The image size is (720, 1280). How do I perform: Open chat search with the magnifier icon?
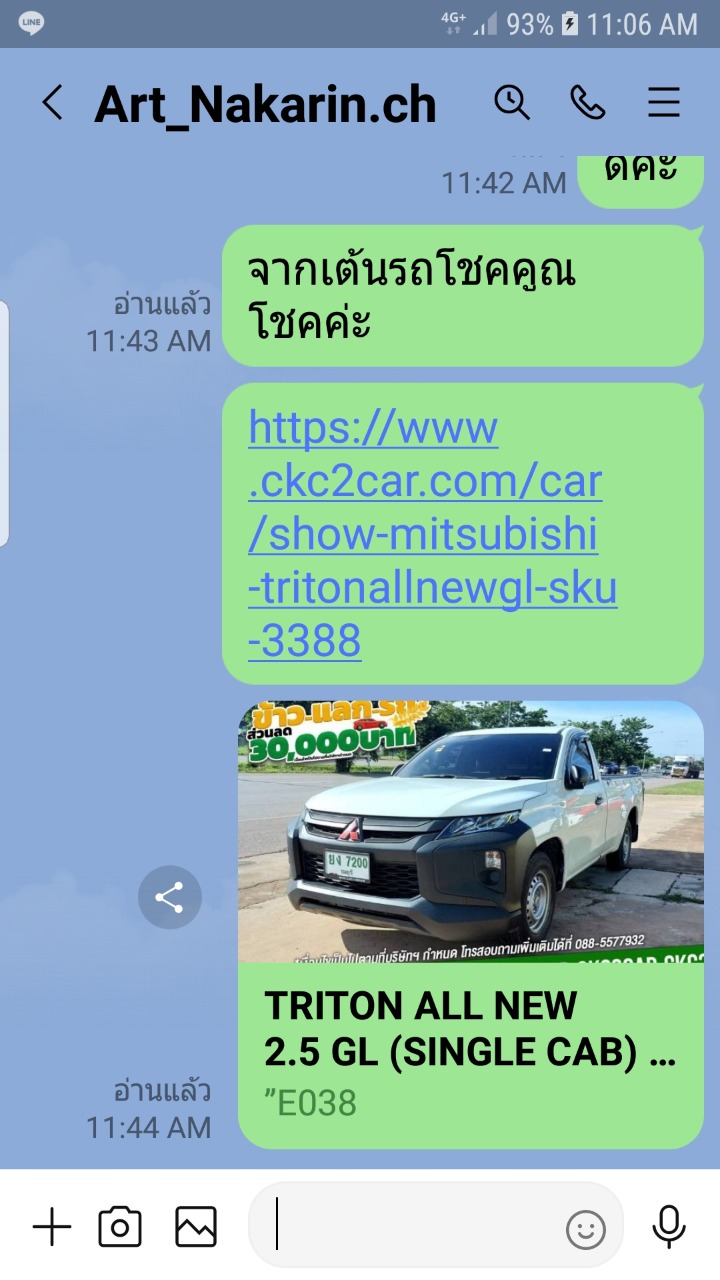click(512, 102)
